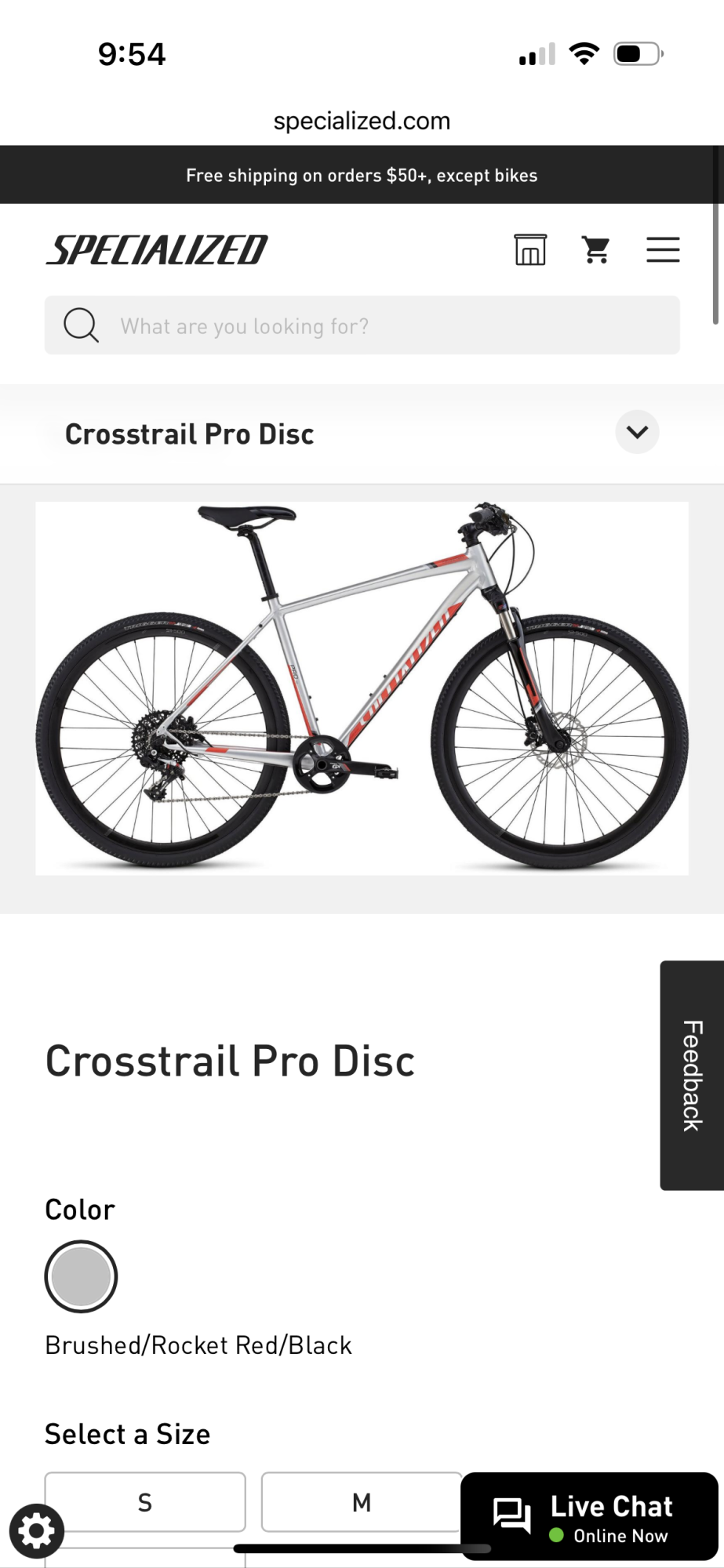Open the store locator icon

click(530, 250)
